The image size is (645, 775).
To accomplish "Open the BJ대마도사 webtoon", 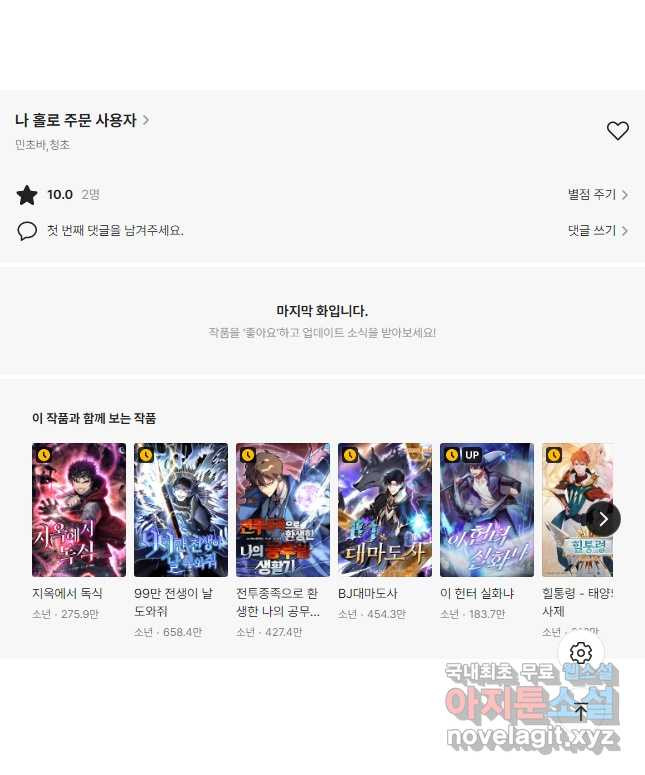I will click(385, 510).
